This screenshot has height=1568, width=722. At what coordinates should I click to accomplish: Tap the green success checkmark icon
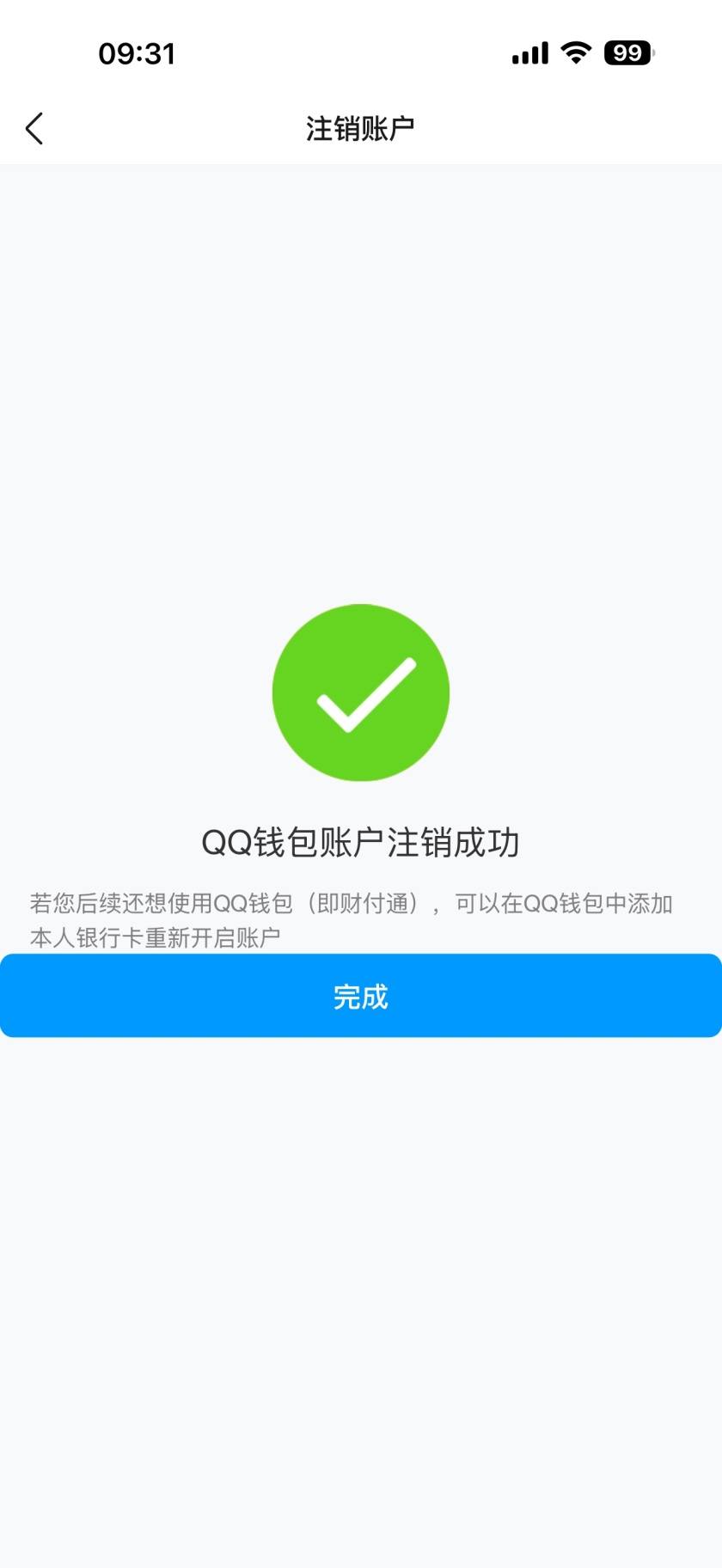(361, 692)
